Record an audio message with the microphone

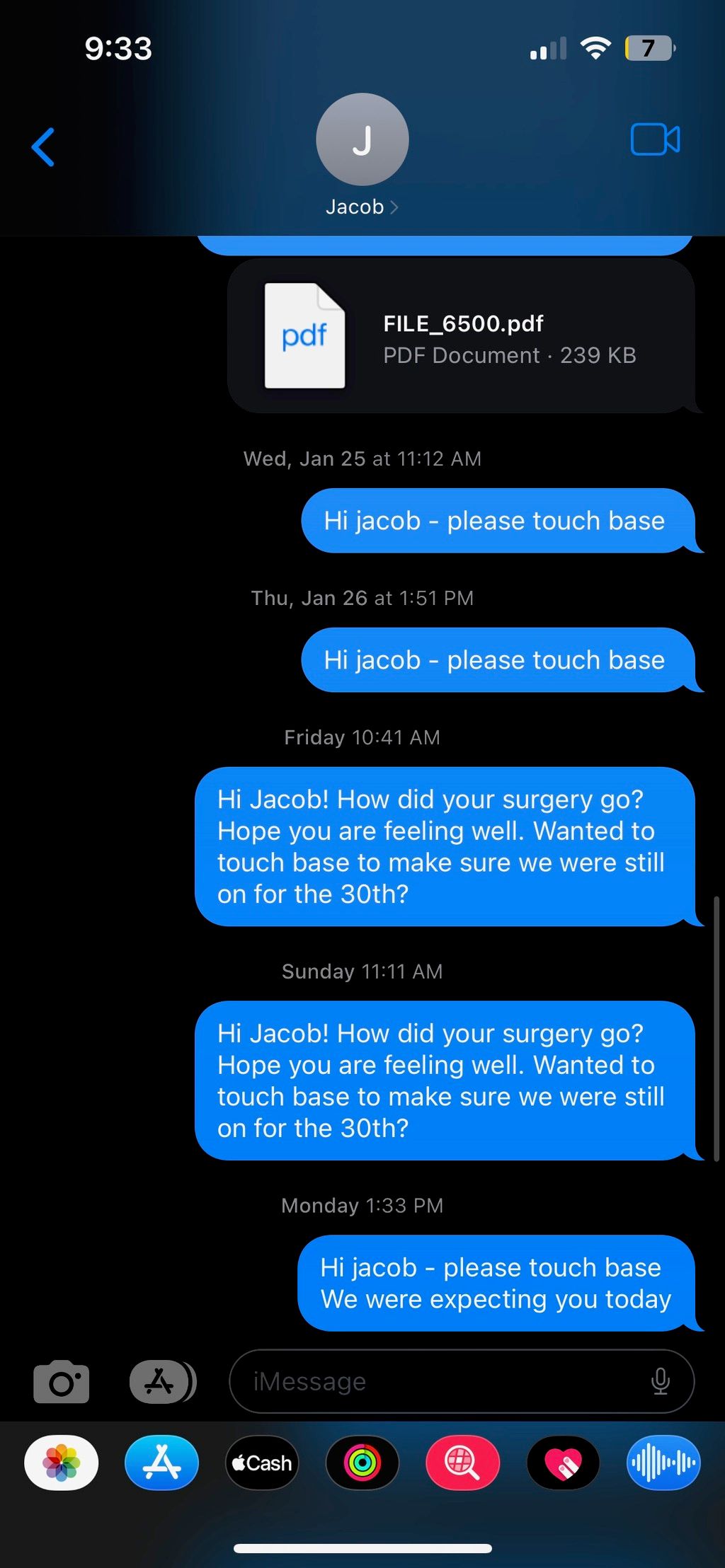click(x=661, y=1381)
